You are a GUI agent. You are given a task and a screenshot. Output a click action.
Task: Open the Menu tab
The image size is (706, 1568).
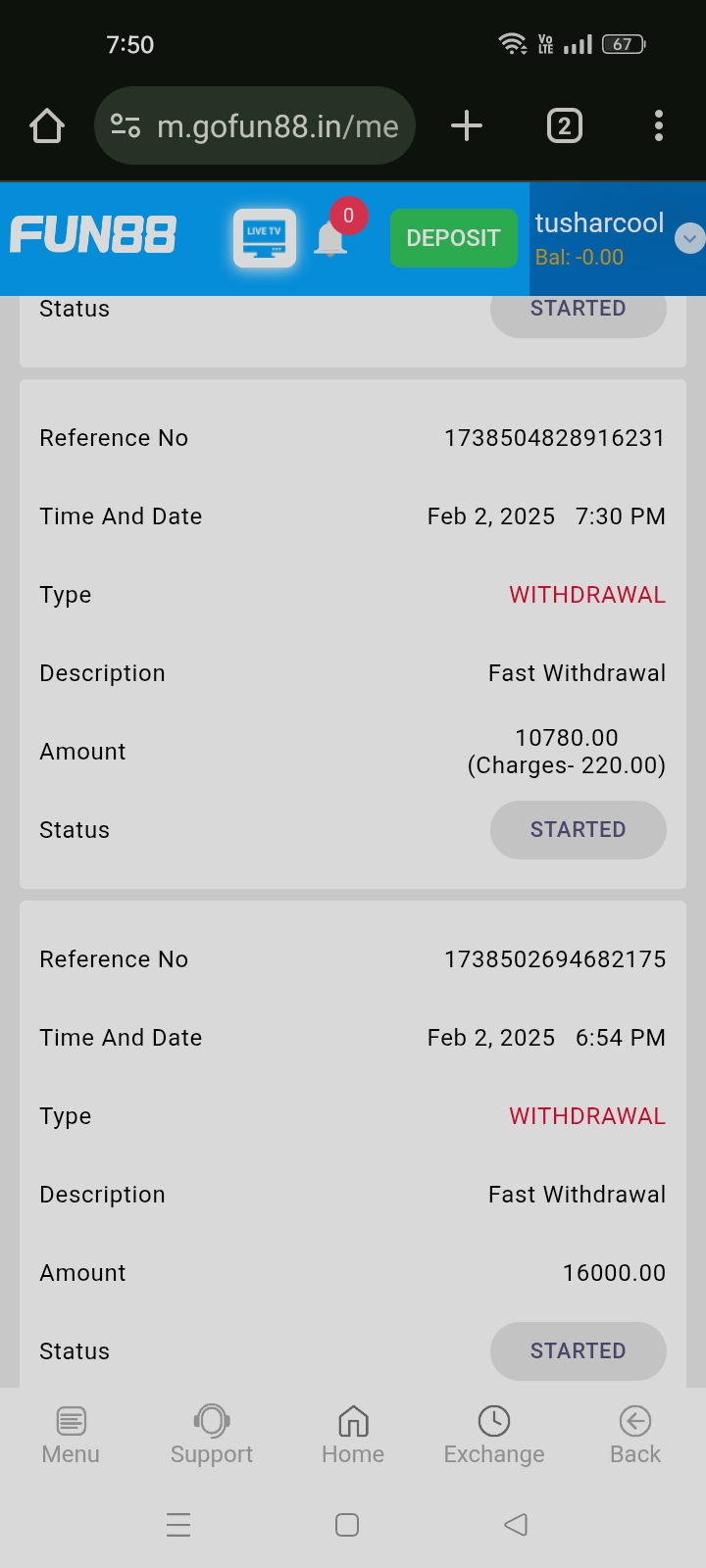coord(71,1435)
